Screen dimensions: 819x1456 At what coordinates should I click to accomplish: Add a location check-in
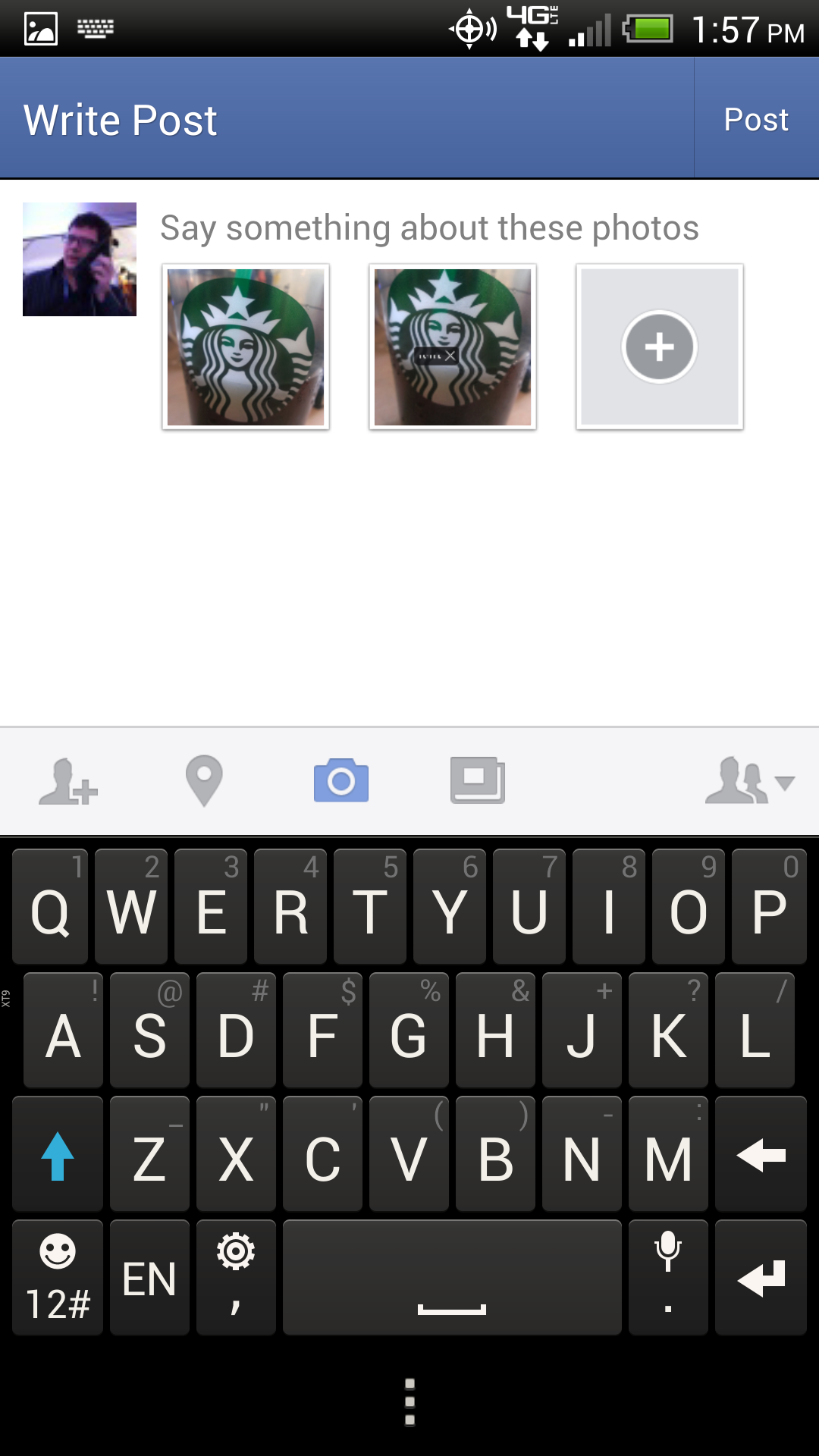click(203, 781)
